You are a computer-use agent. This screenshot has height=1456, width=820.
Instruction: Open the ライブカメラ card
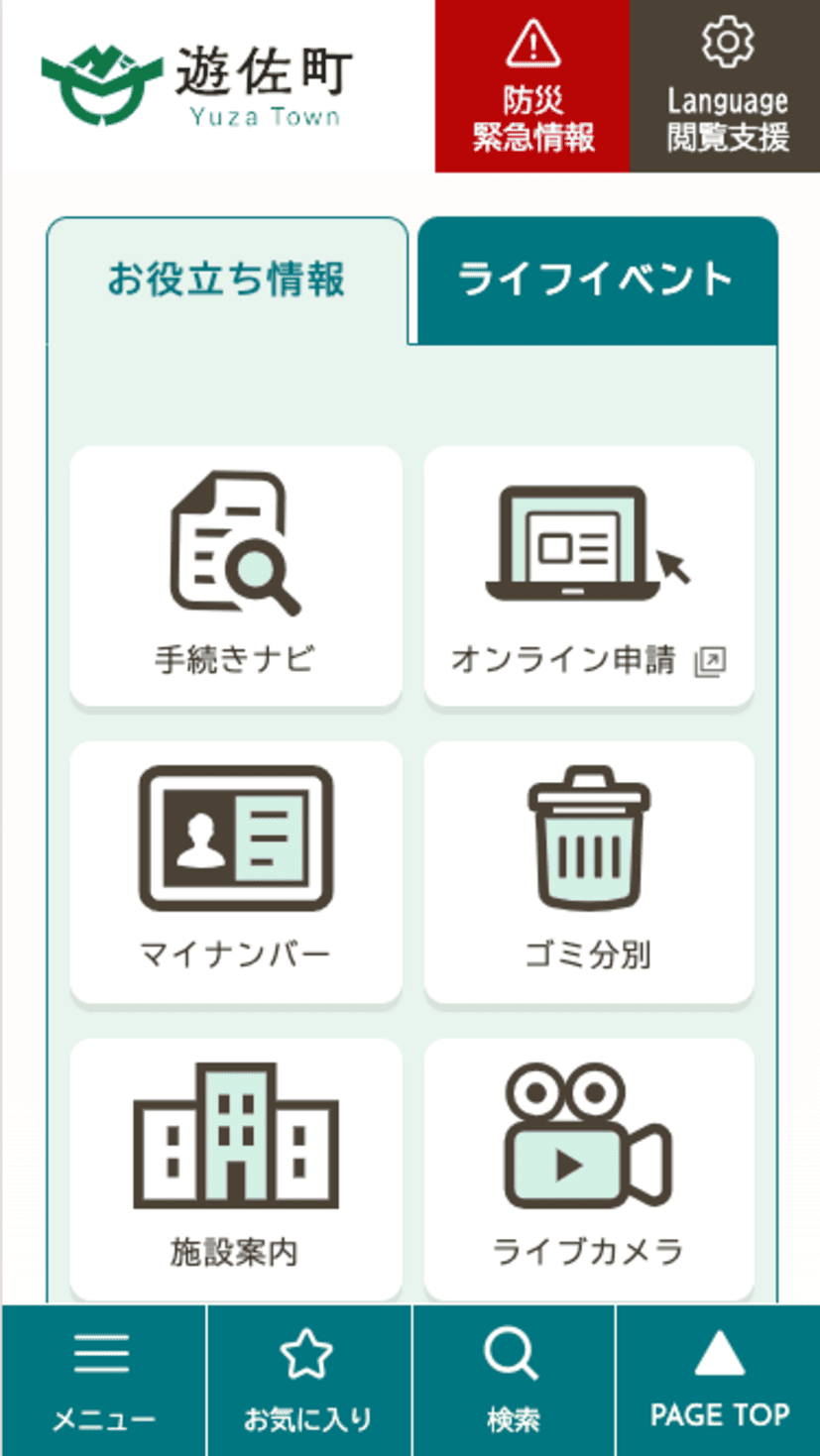[x=589, y=1168]
